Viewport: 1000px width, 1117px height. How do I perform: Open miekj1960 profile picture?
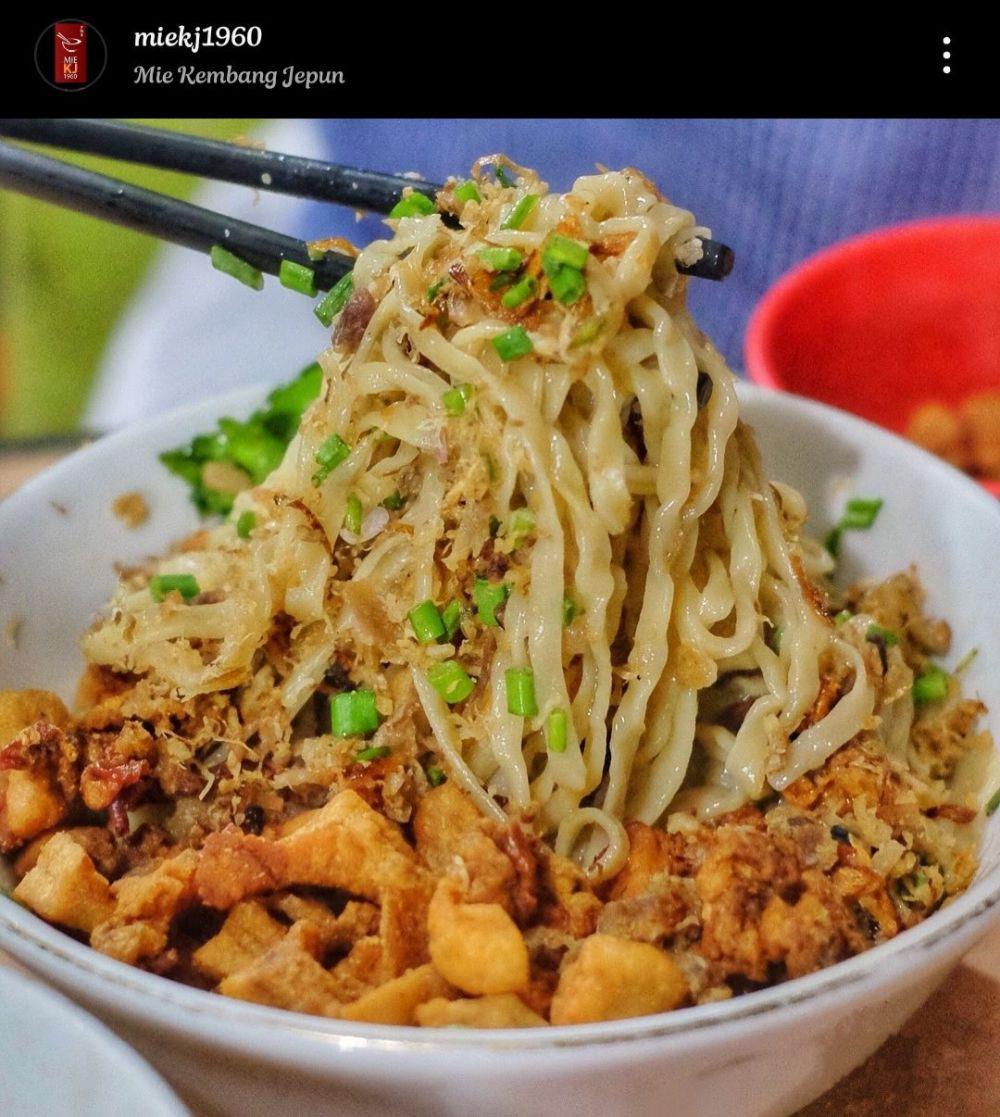coord(70,55)
